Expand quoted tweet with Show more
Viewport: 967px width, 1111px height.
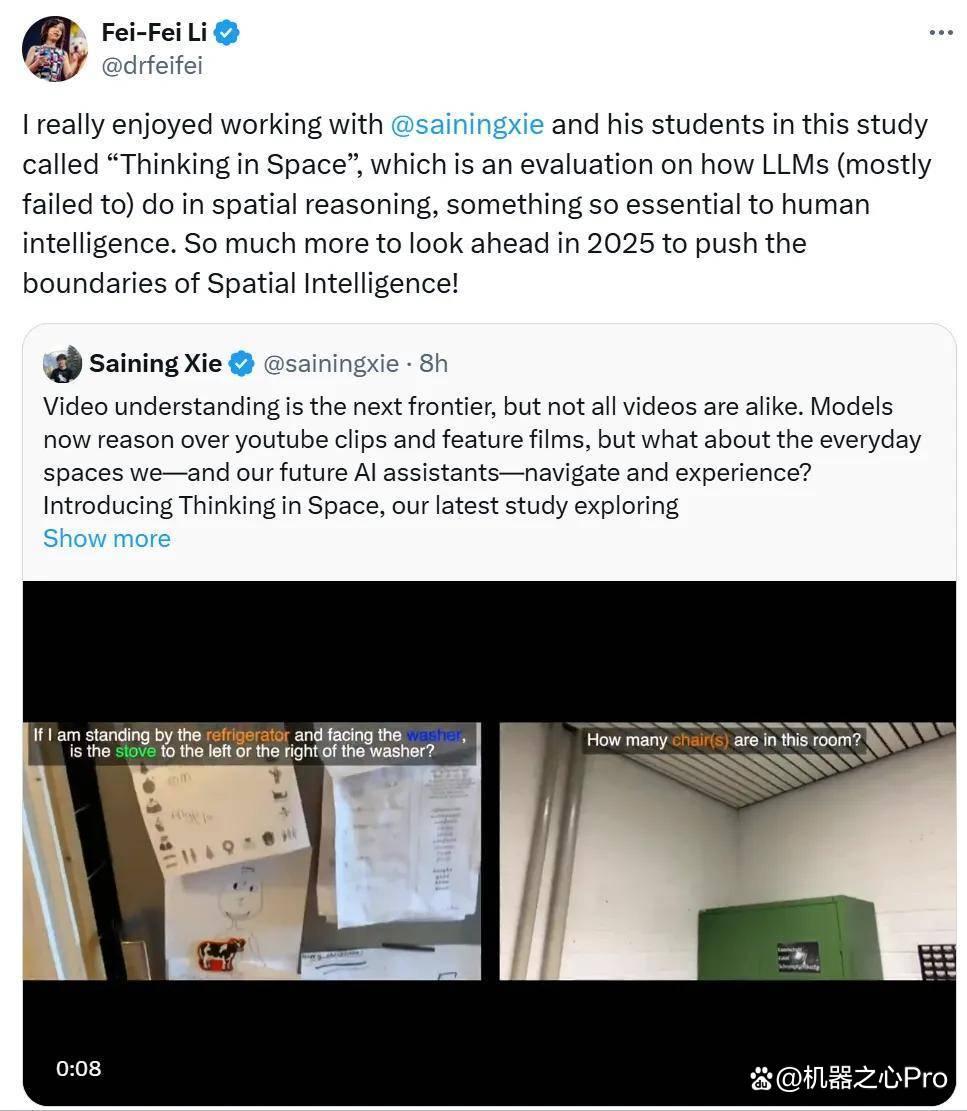click(x=107, y=538)
